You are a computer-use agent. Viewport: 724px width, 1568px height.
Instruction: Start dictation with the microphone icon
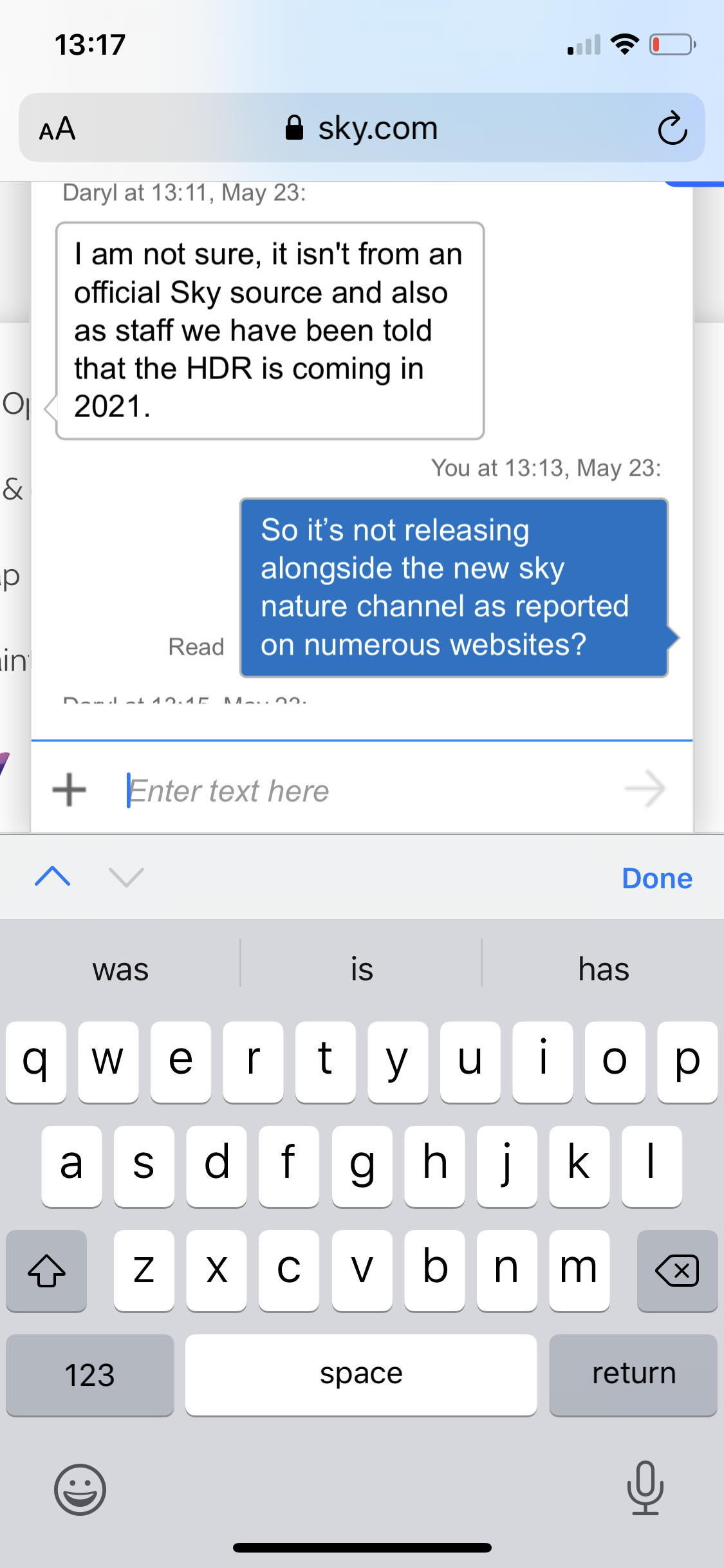(645, 1488)
